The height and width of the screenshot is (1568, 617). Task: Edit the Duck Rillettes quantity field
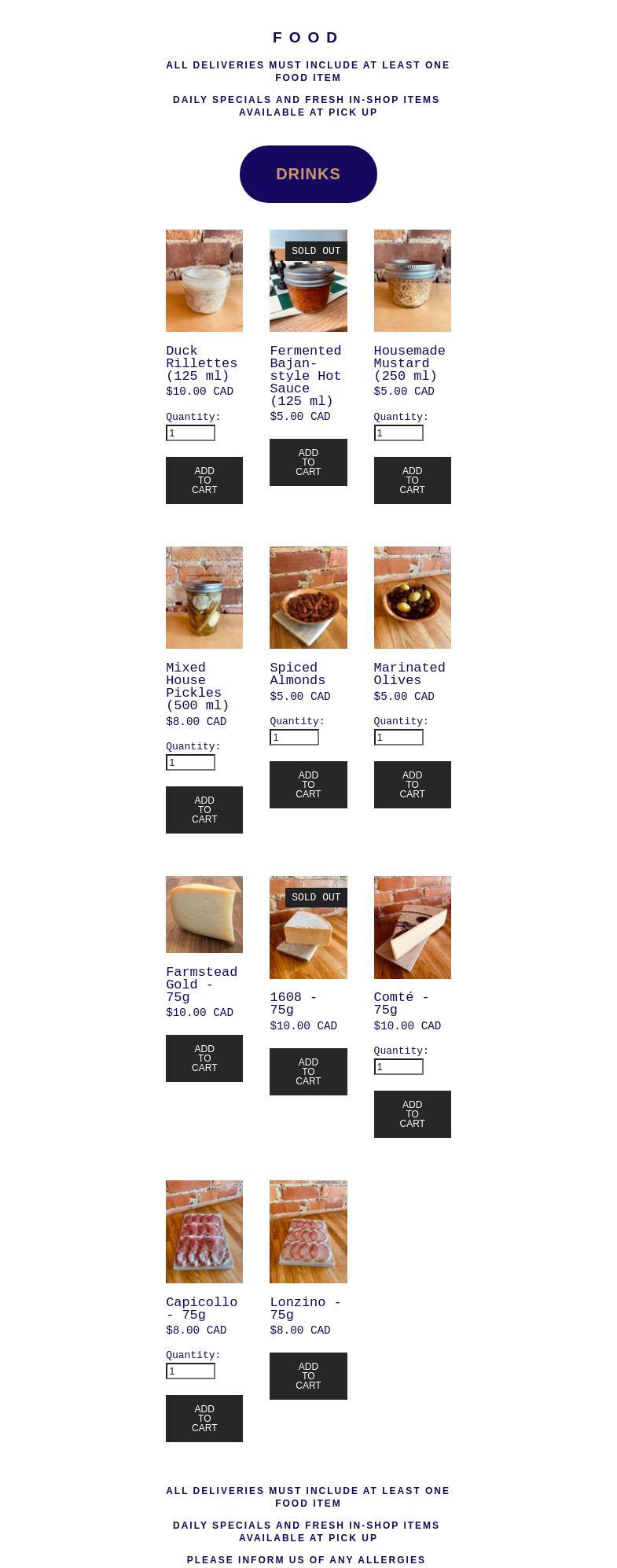[x=190, y=433]
